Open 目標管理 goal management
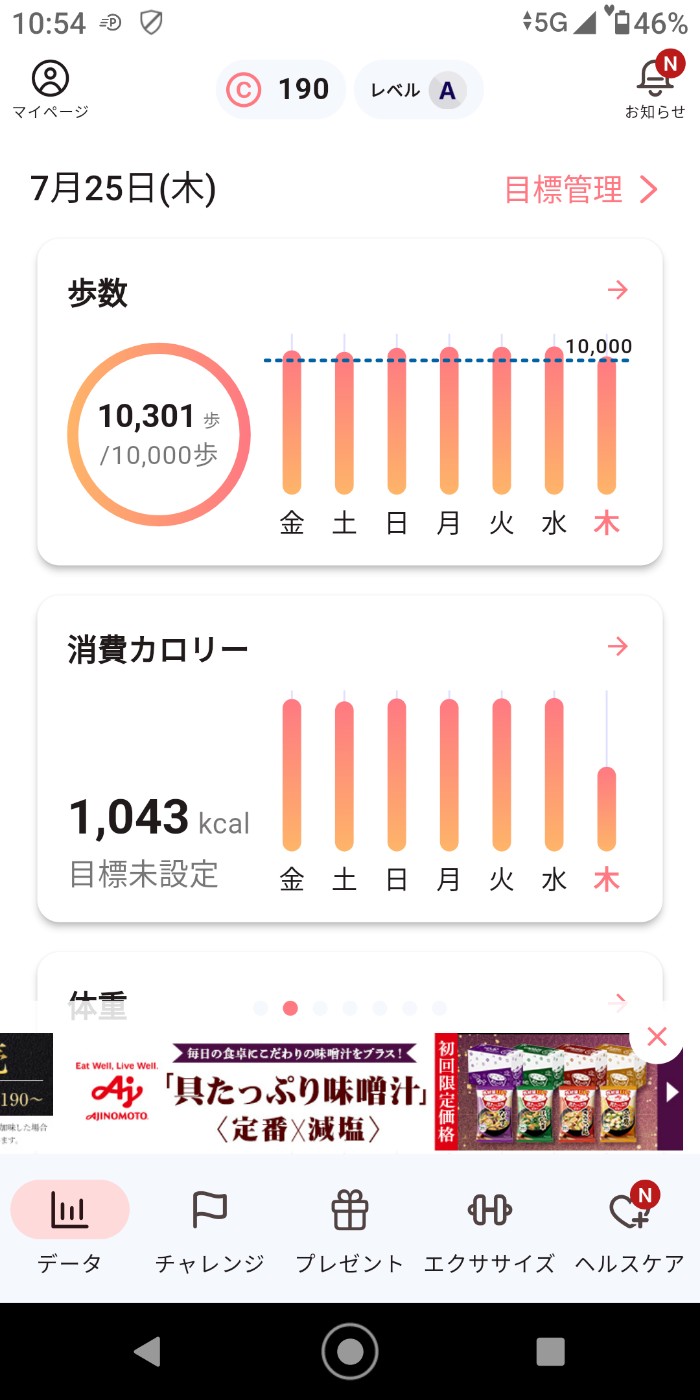The image size is (700, 1400). pyautogui.click(x=580, y=189)
